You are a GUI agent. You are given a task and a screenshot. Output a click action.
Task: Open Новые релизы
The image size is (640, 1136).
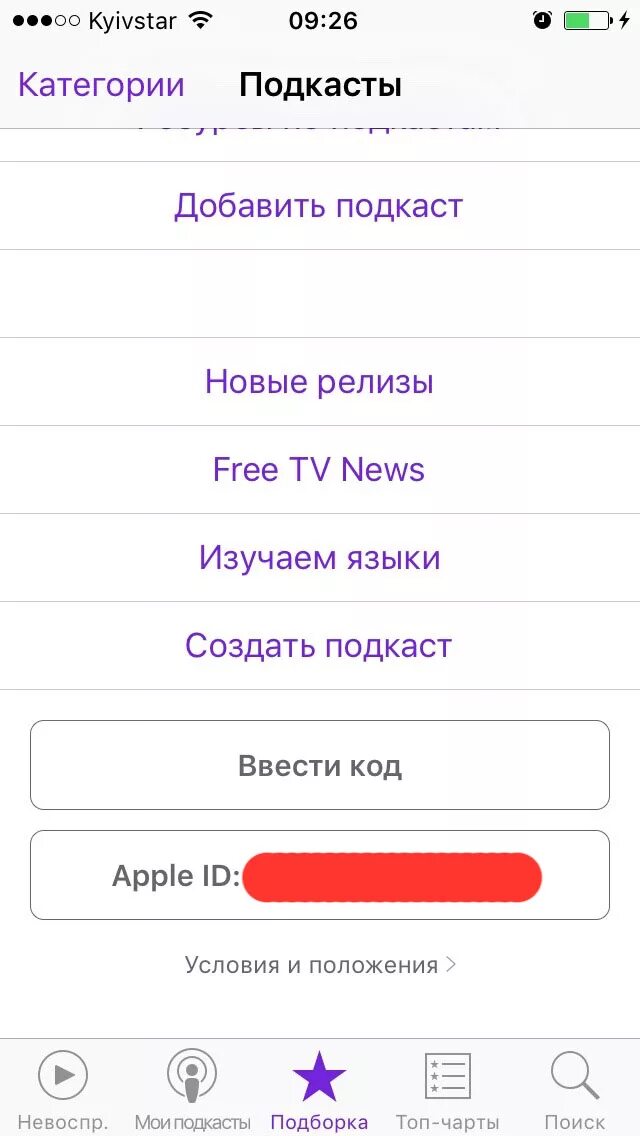[319, 382]
